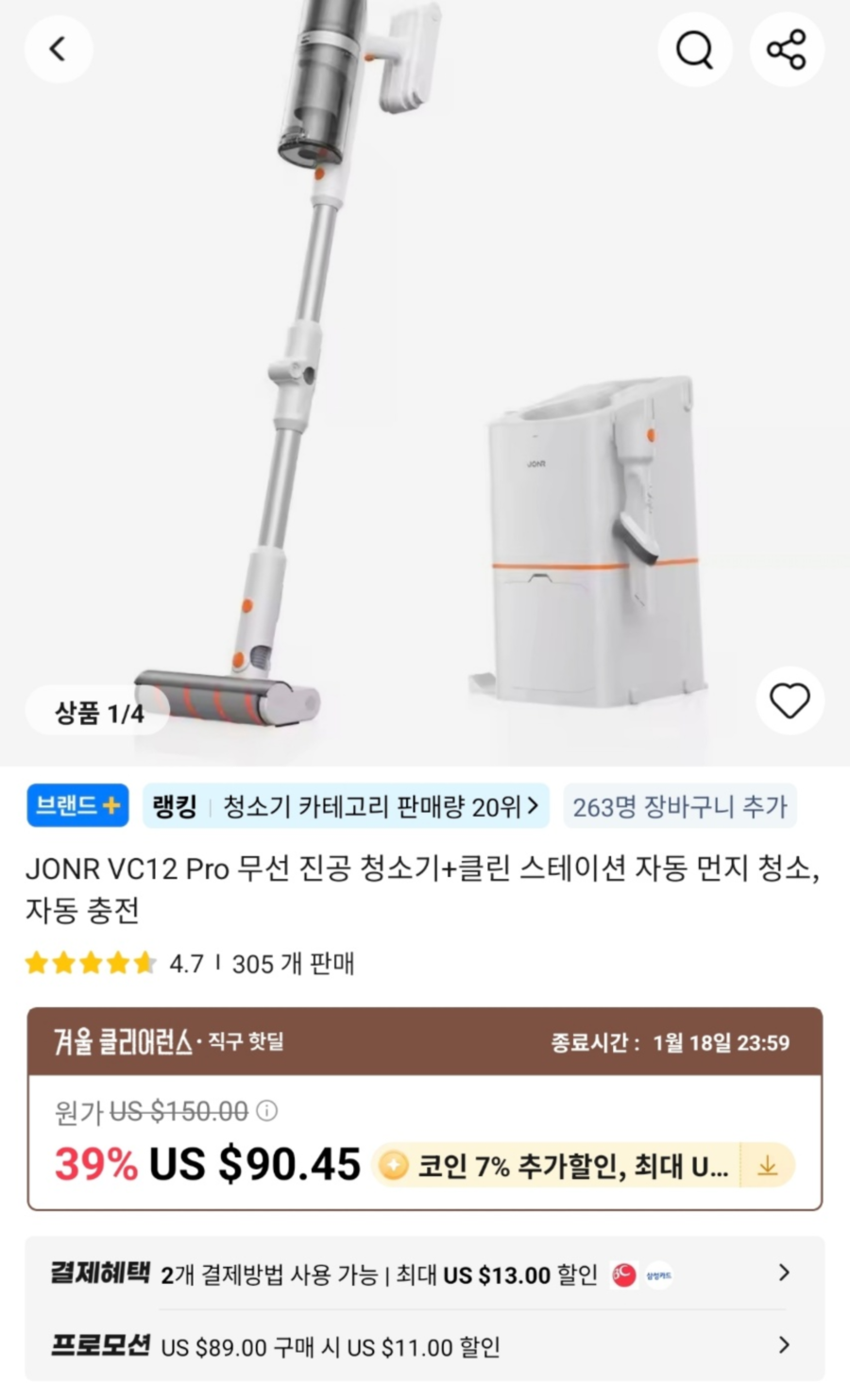850x1400 pixels.
Task: Open the 브랜드+ badge
Action: pyautogui.click(x=76, y=805)
